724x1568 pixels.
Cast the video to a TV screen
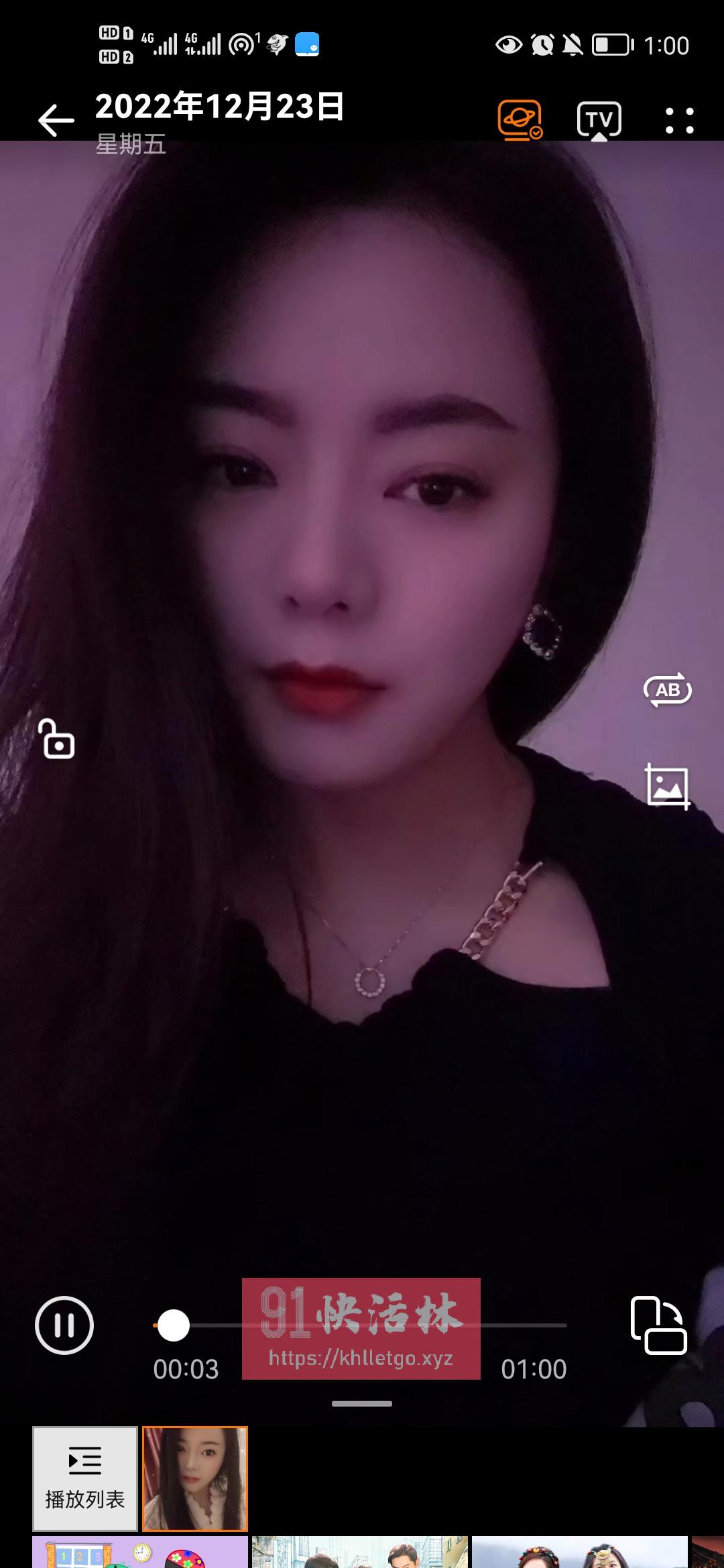pyautogui.click(x=599, y=118)
